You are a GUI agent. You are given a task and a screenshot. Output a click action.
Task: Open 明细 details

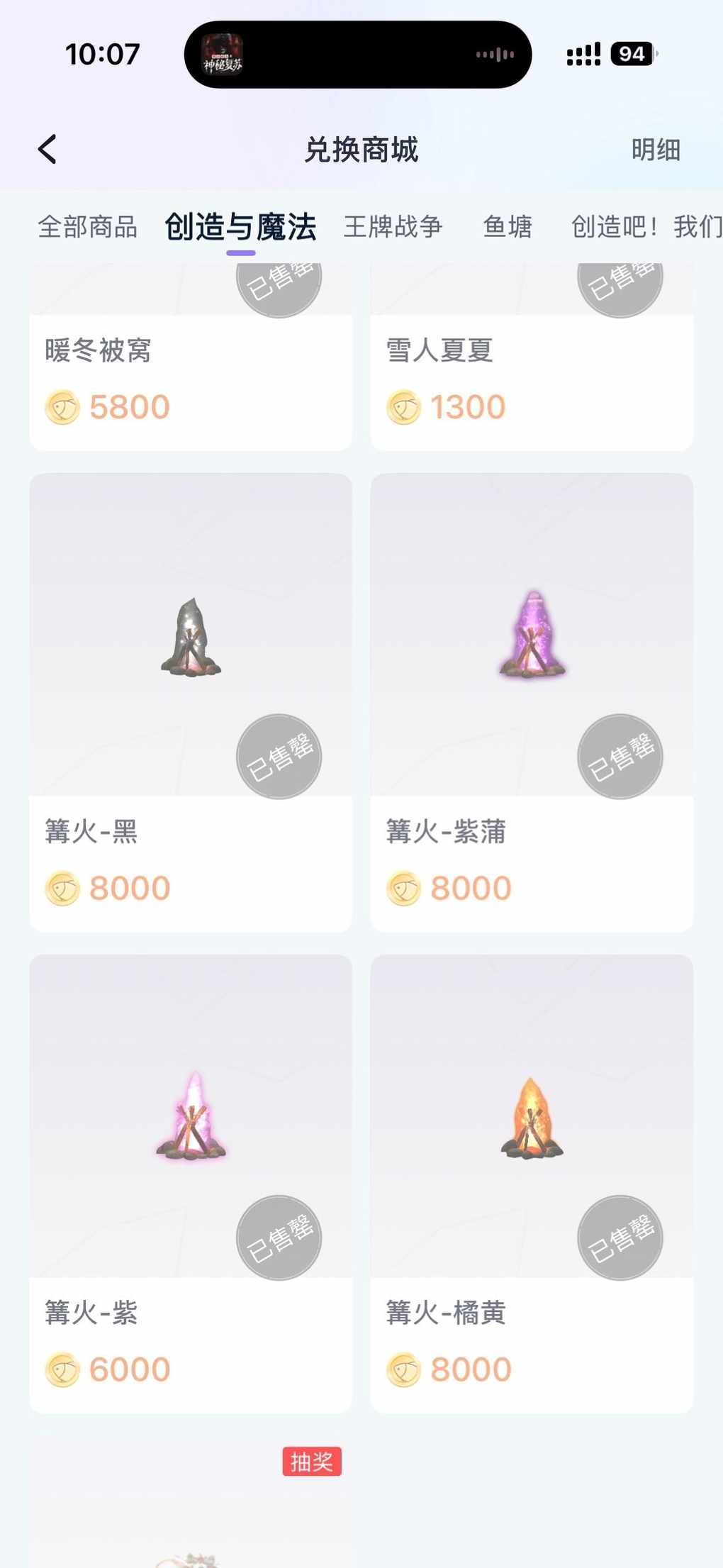[x=656, y=150]
